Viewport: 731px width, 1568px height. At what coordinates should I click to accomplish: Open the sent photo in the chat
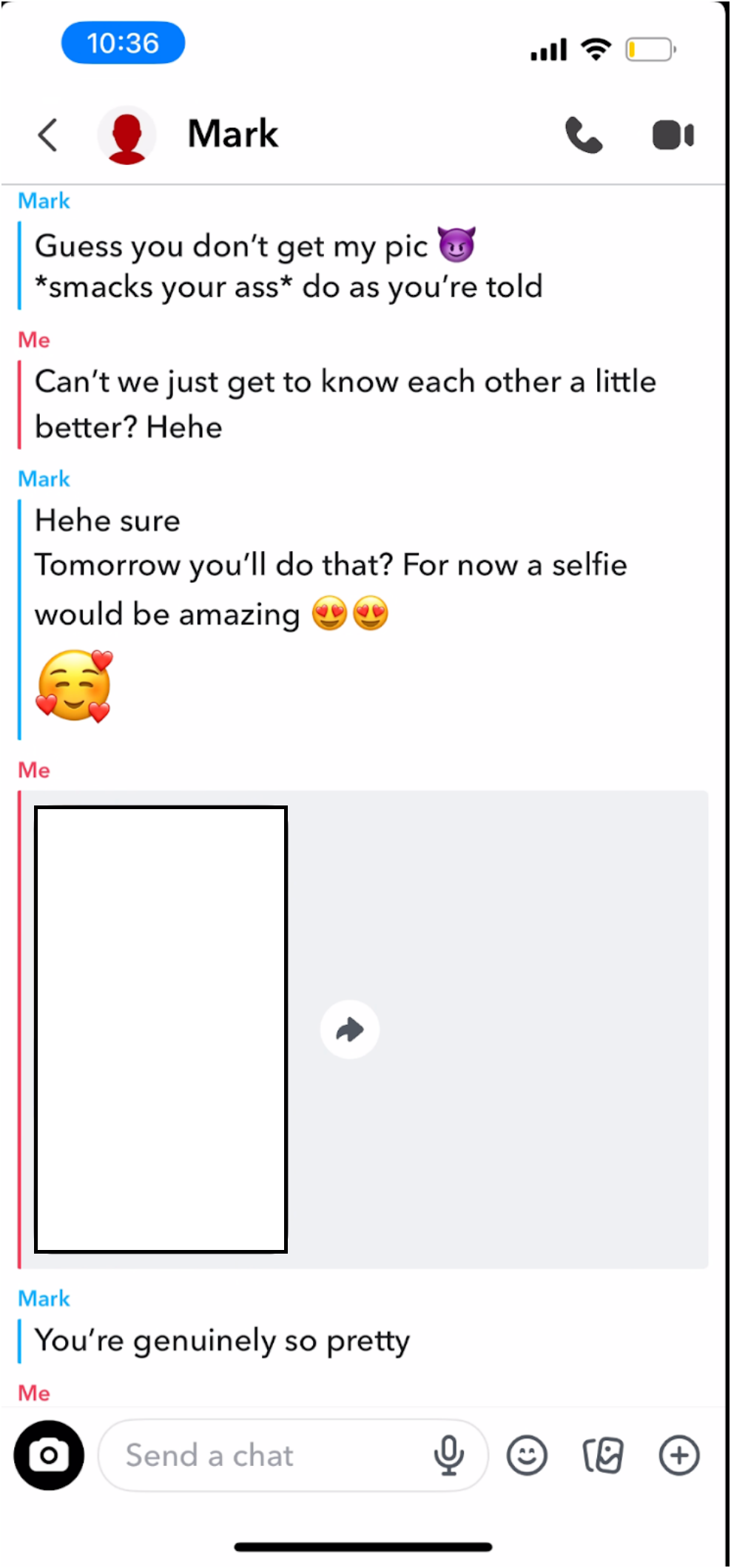pyautogui.click(x=161, y=1029)
